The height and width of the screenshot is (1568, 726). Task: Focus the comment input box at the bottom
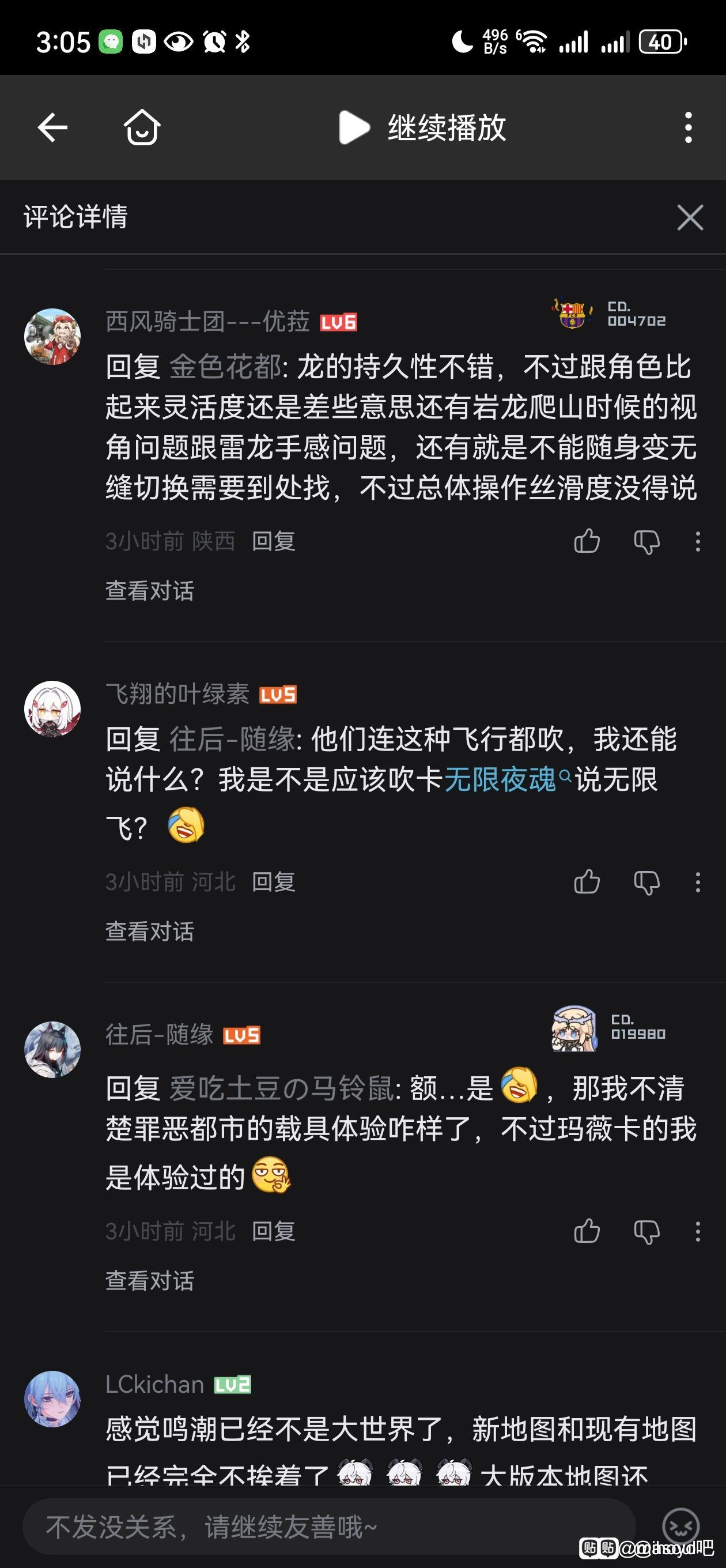click(328, 1527)
